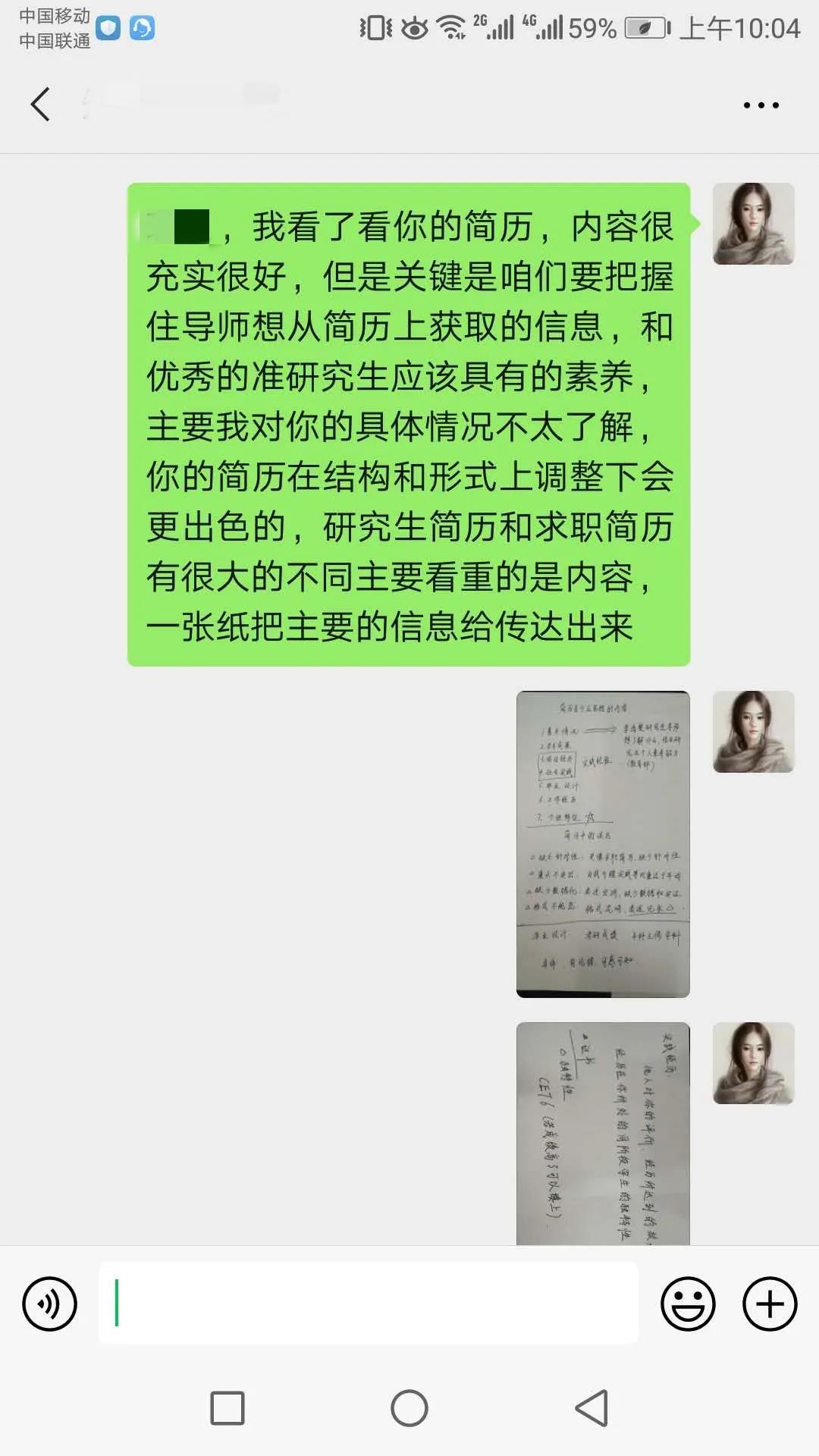819x1456 pixels.
Task: Open the rotated note photo with CET6
Action: [603, 1133]
